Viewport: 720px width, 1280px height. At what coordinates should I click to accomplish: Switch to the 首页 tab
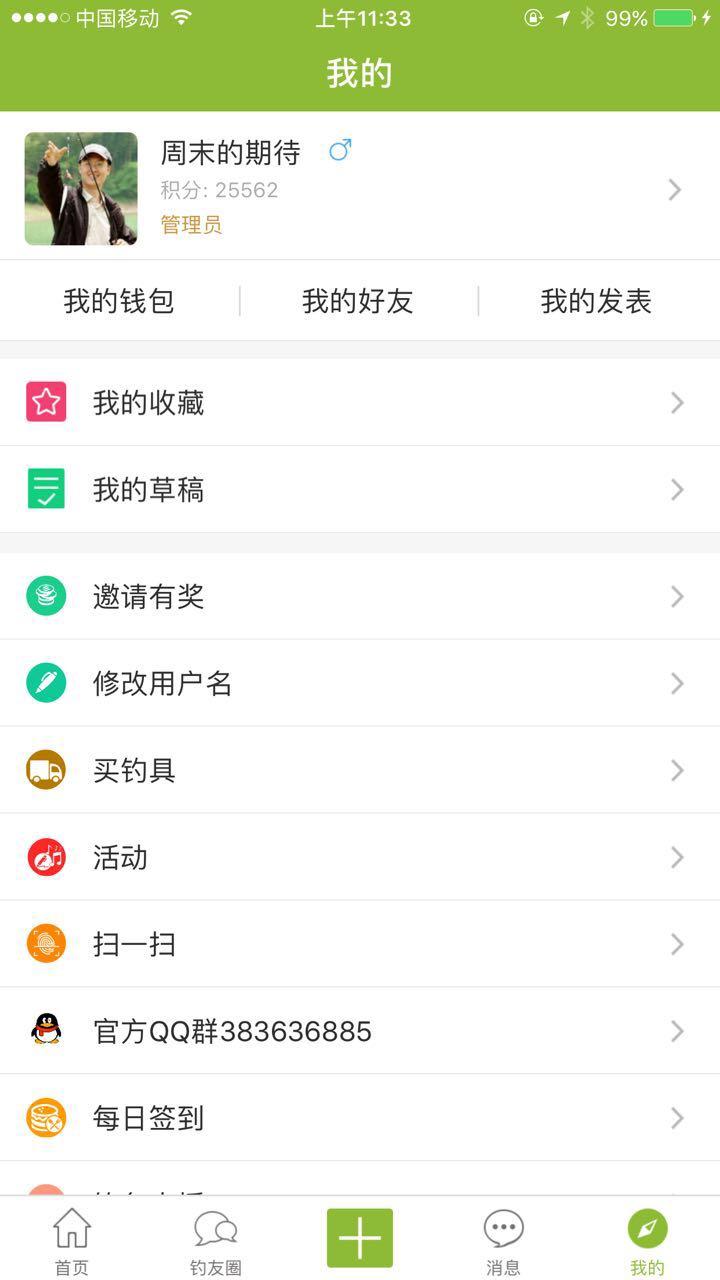71,1240
